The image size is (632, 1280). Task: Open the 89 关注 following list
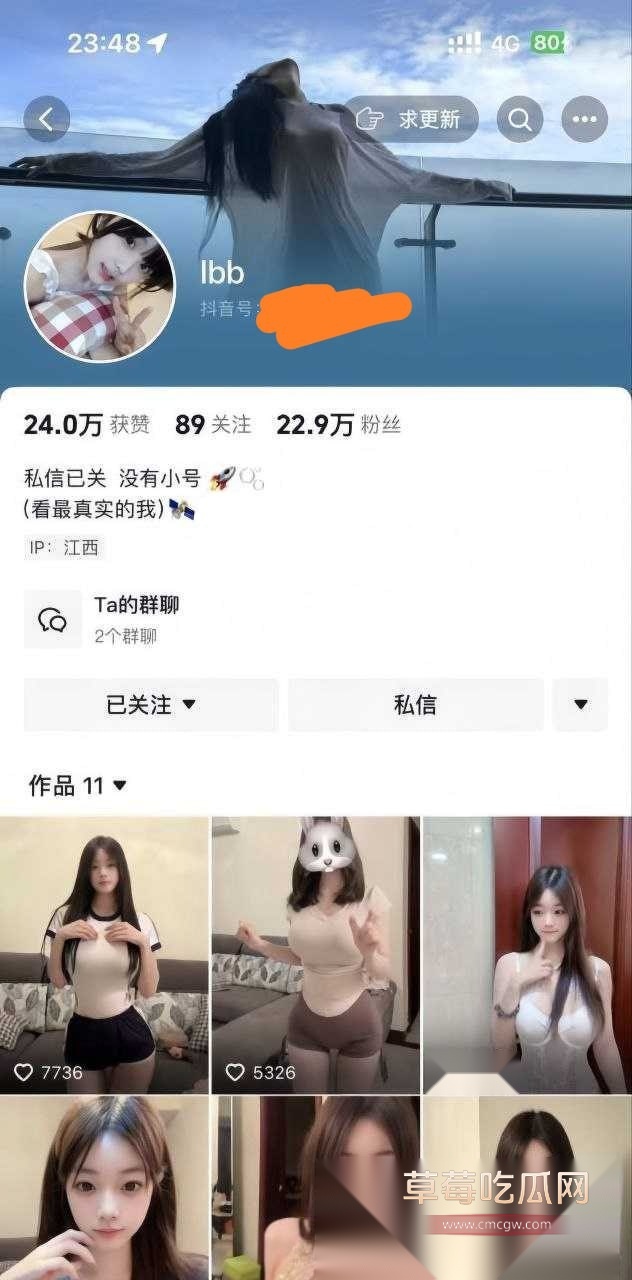point(213,425)
